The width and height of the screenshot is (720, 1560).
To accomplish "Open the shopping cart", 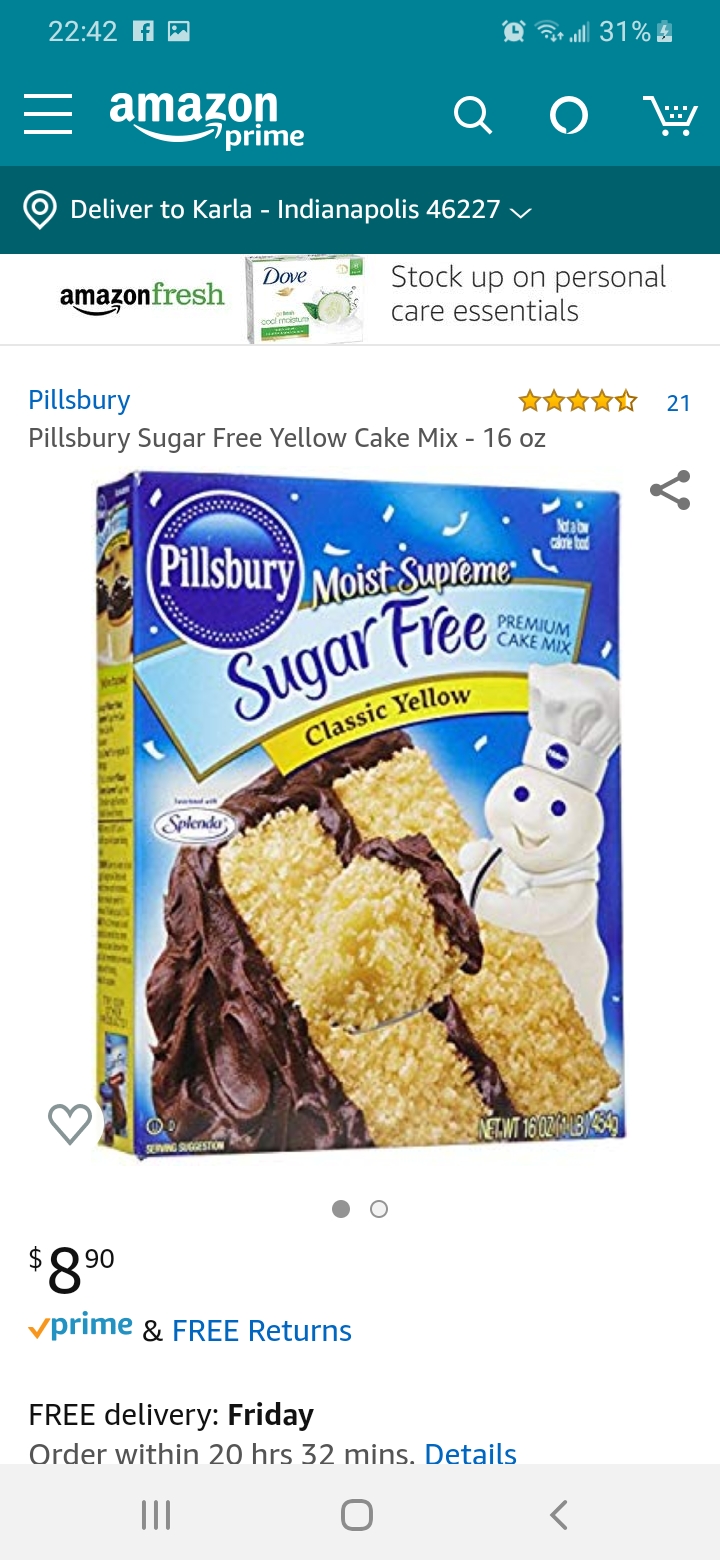I will coord(670,116).
